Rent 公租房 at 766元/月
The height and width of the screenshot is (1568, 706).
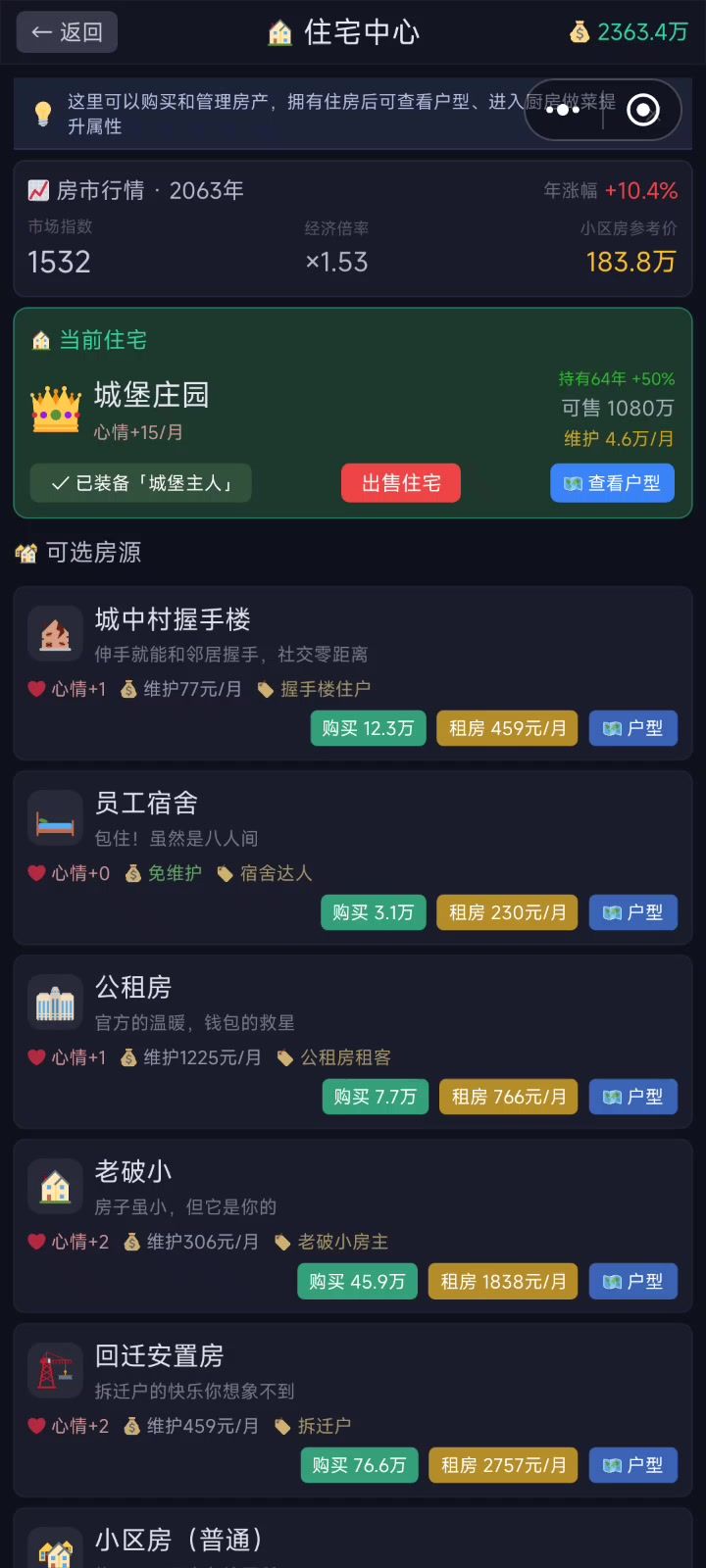pyautogui.click(x=508, y=1097)
